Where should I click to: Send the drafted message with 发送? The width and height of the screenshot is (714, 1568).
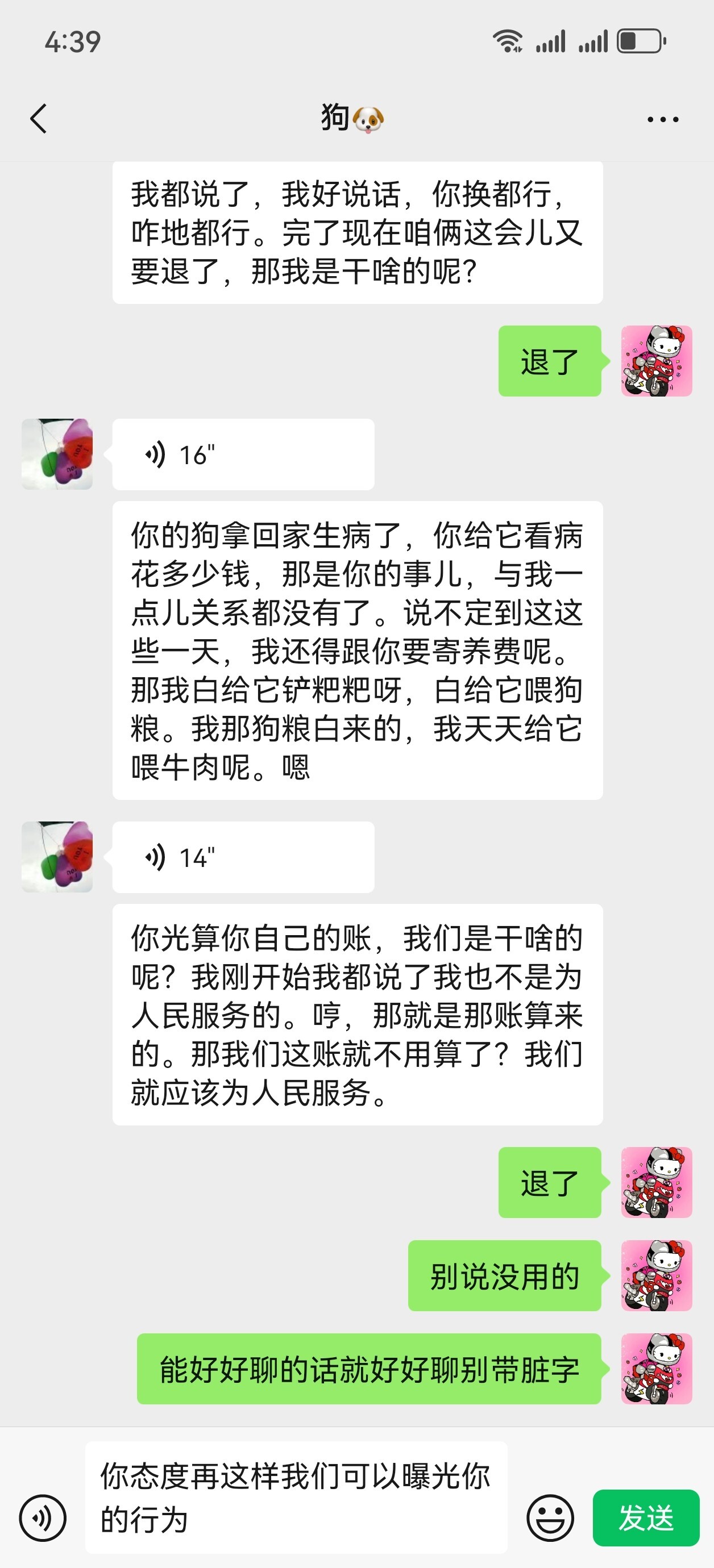click(645, 1517)
